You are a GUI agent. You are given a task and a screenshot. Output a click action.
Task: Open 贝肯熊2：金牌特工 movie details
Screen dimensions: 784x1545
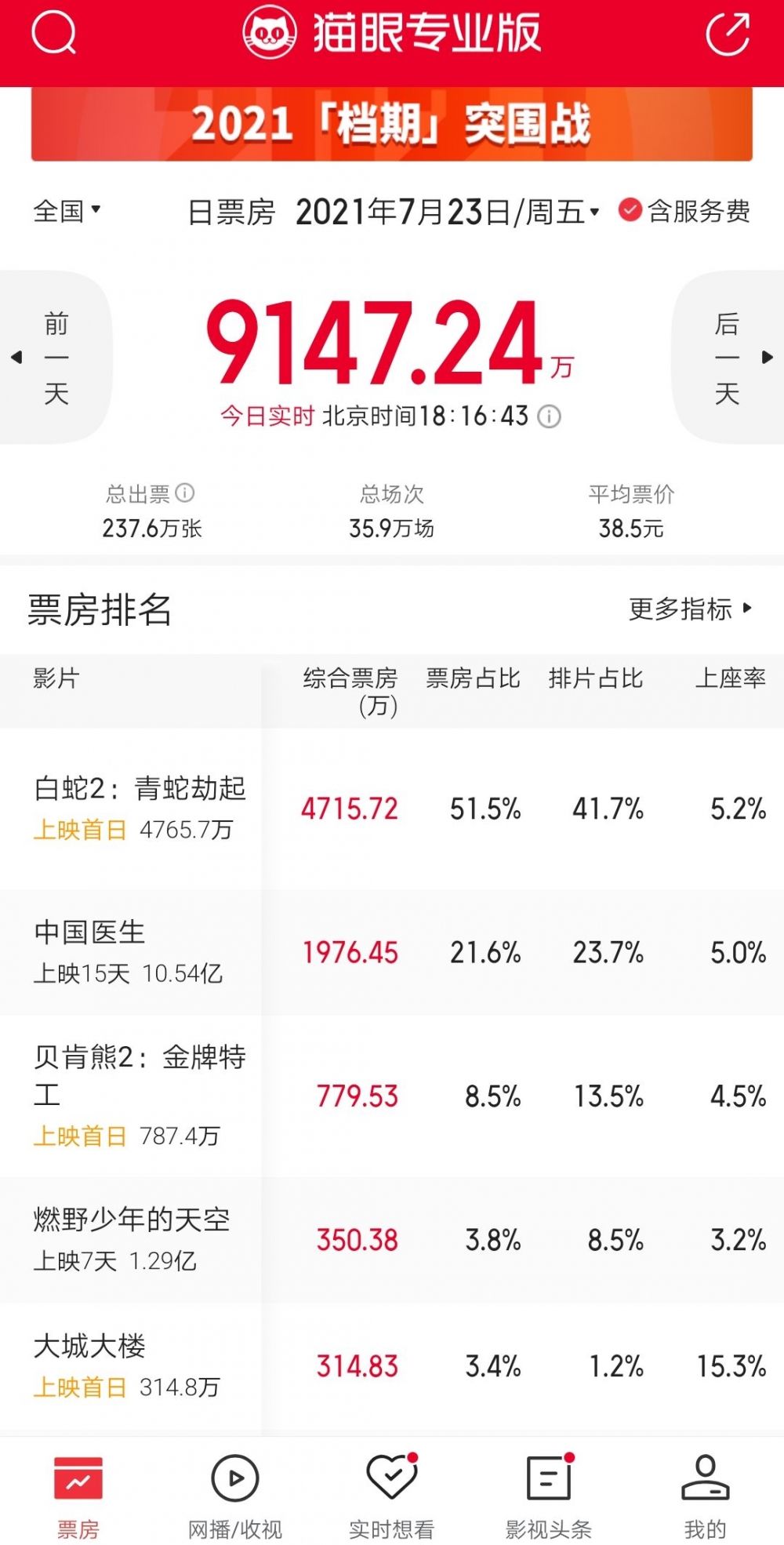(392, 1096)
